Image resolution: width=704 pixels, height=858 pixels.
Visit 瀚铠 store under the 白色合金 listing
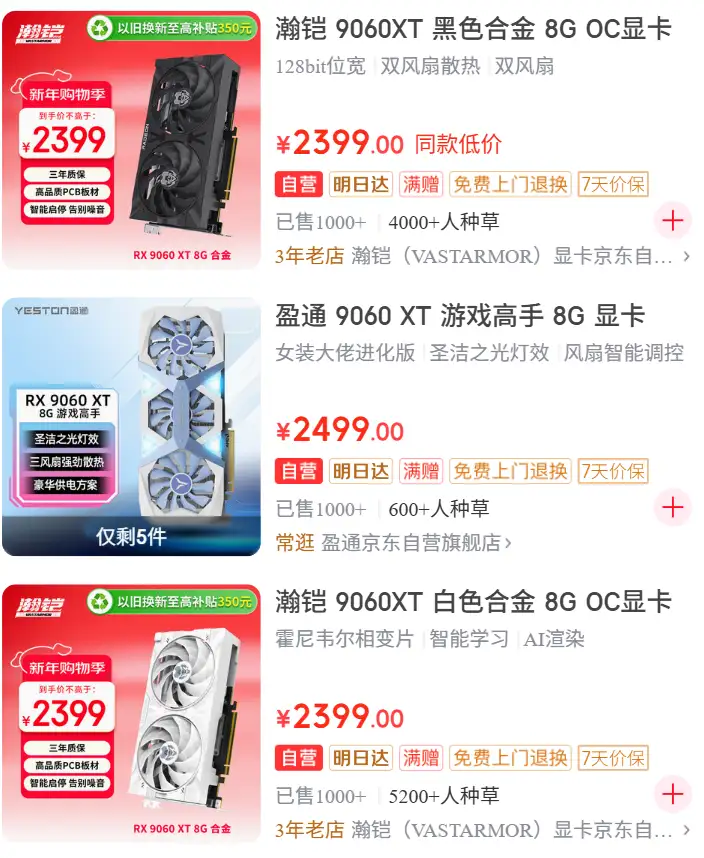tap(513, 830)
